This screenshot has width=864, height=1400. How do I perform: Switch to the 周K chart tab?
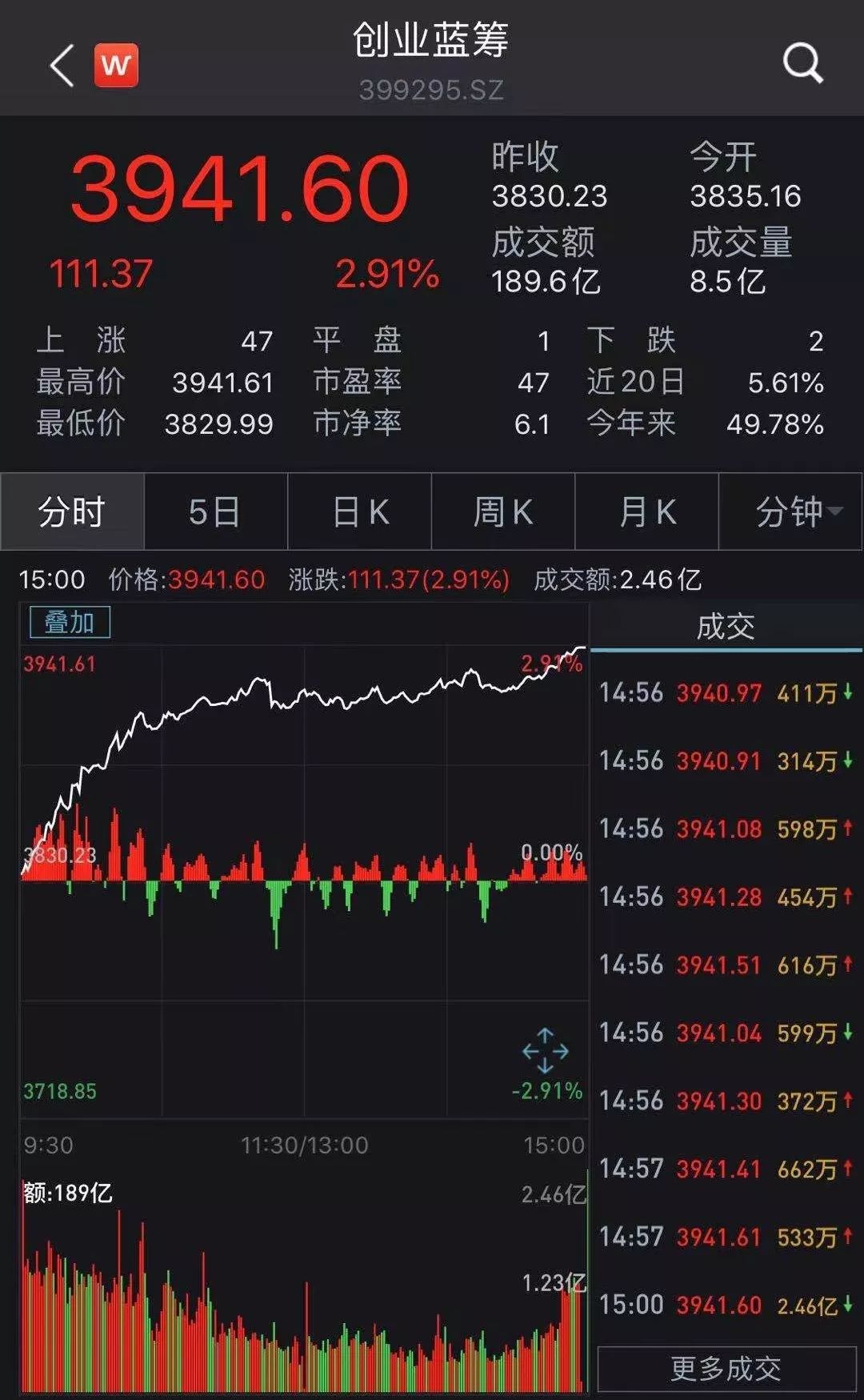click(503, 511)
